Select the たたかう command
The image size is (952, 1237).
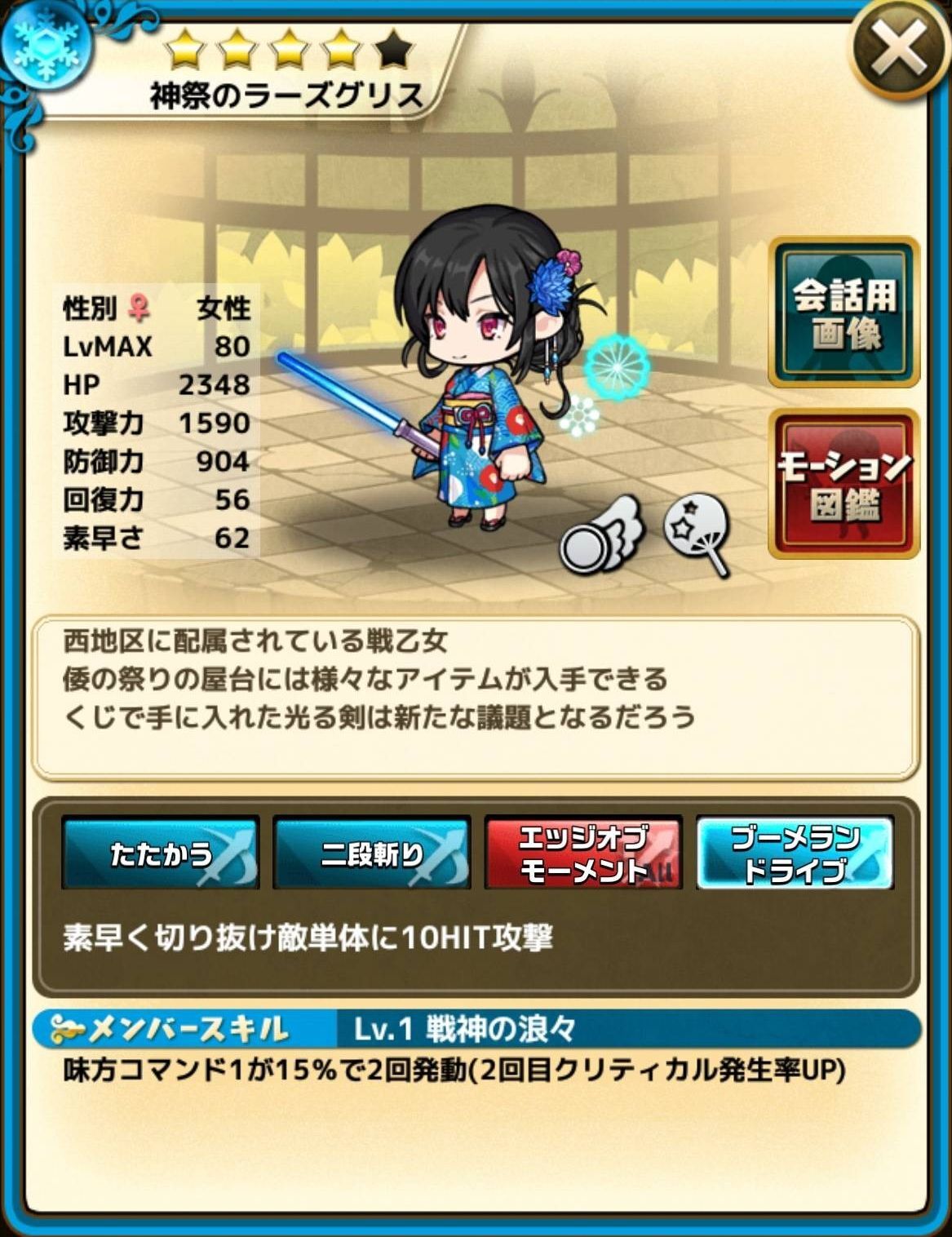(x=161, y=853)
